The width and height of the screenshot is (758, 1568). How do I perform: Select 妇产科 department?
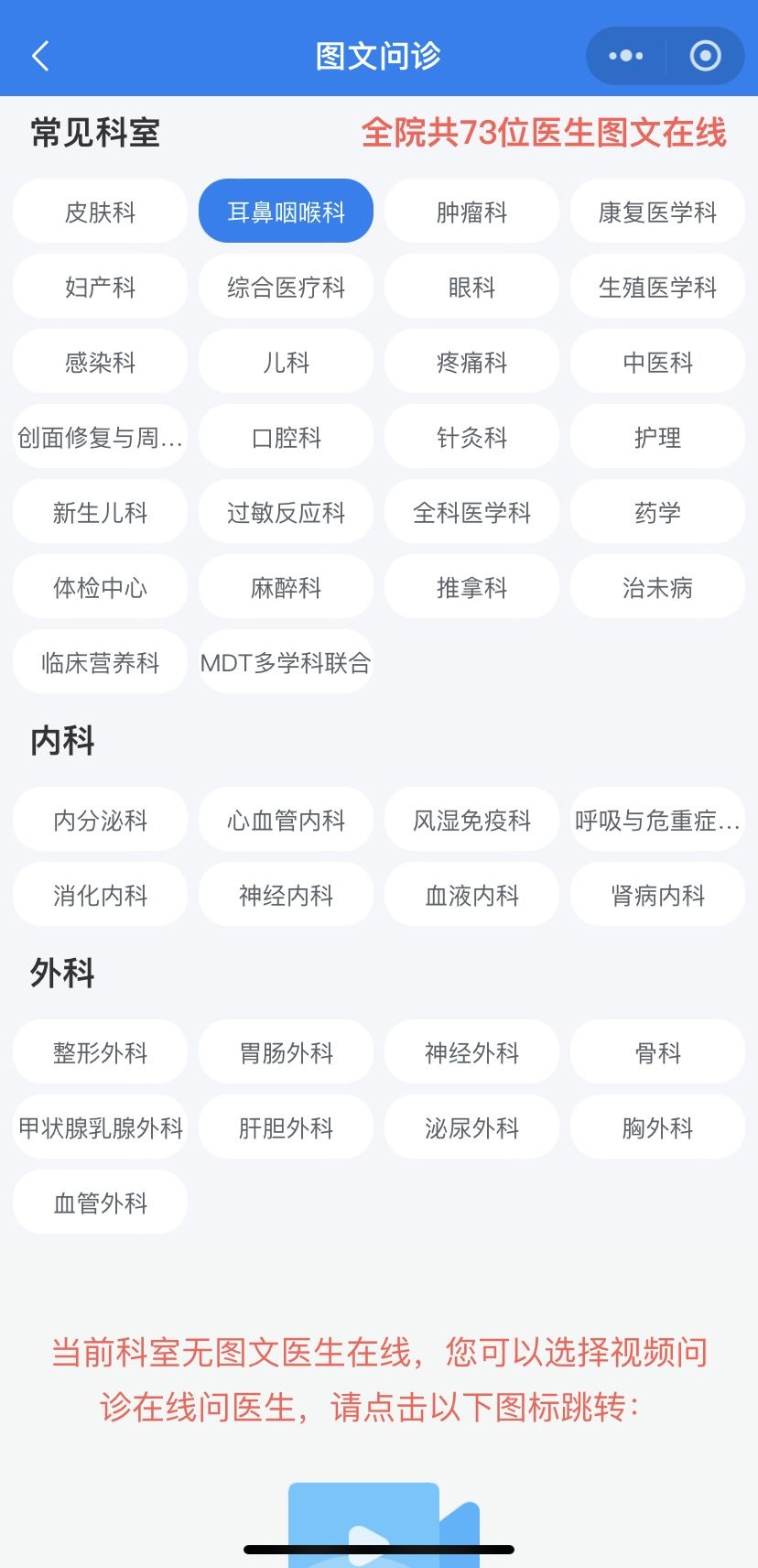100,287
